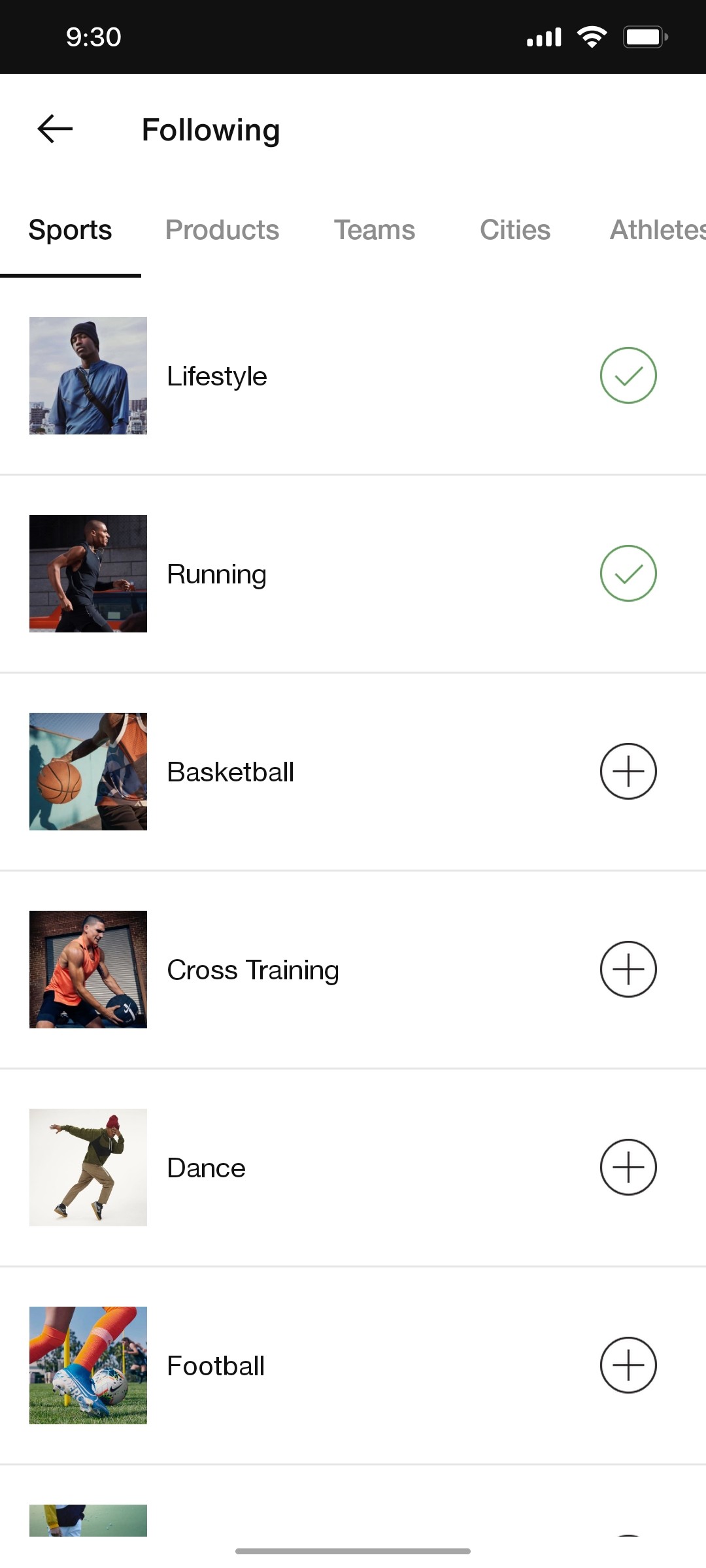Unfollow Running via its checkmark icon
The image size is (706, 1568).
click(x=628, y=574)
